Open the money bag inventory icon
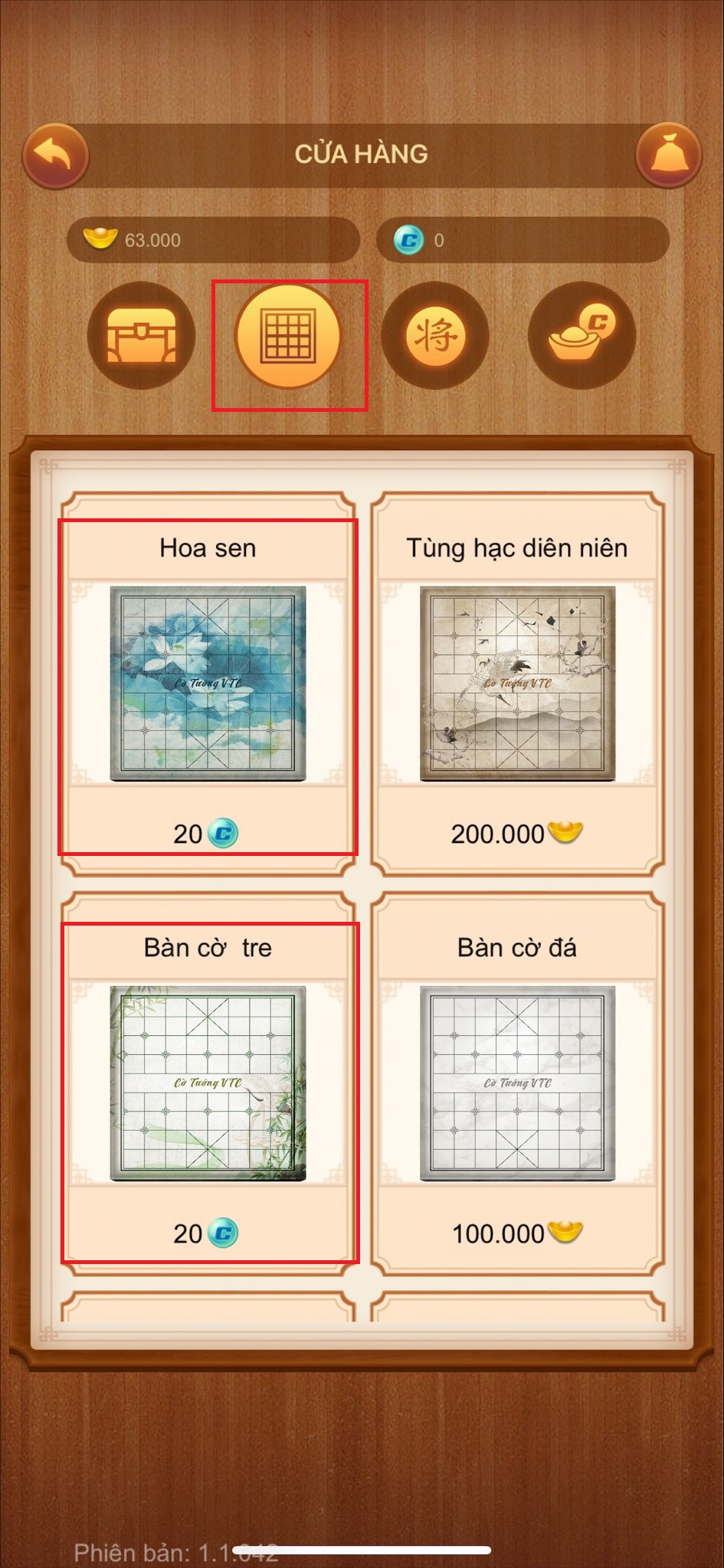The width and height of the screenshot is (724, 1568). [668, 155]
